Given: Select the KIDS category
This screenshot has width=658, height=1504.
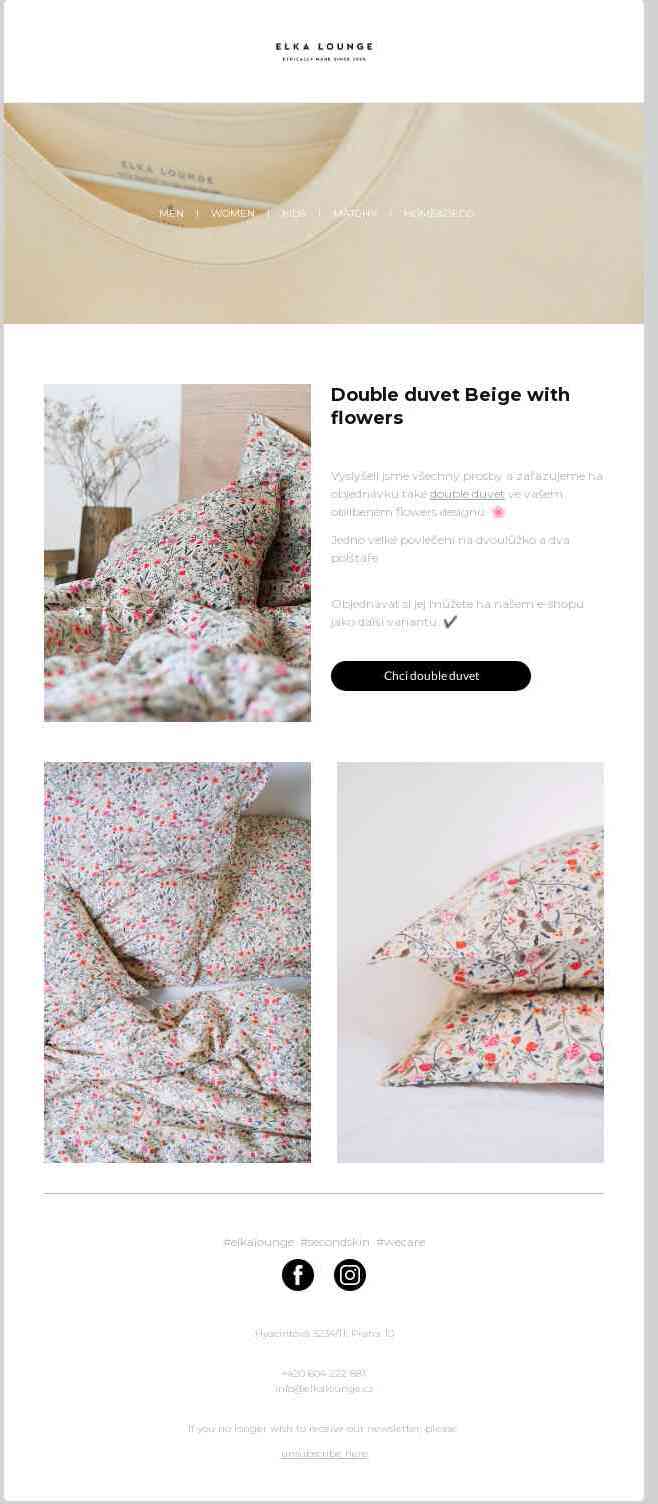Looking at the screenshot, I should pyautogui.click(x=293, y=213).
